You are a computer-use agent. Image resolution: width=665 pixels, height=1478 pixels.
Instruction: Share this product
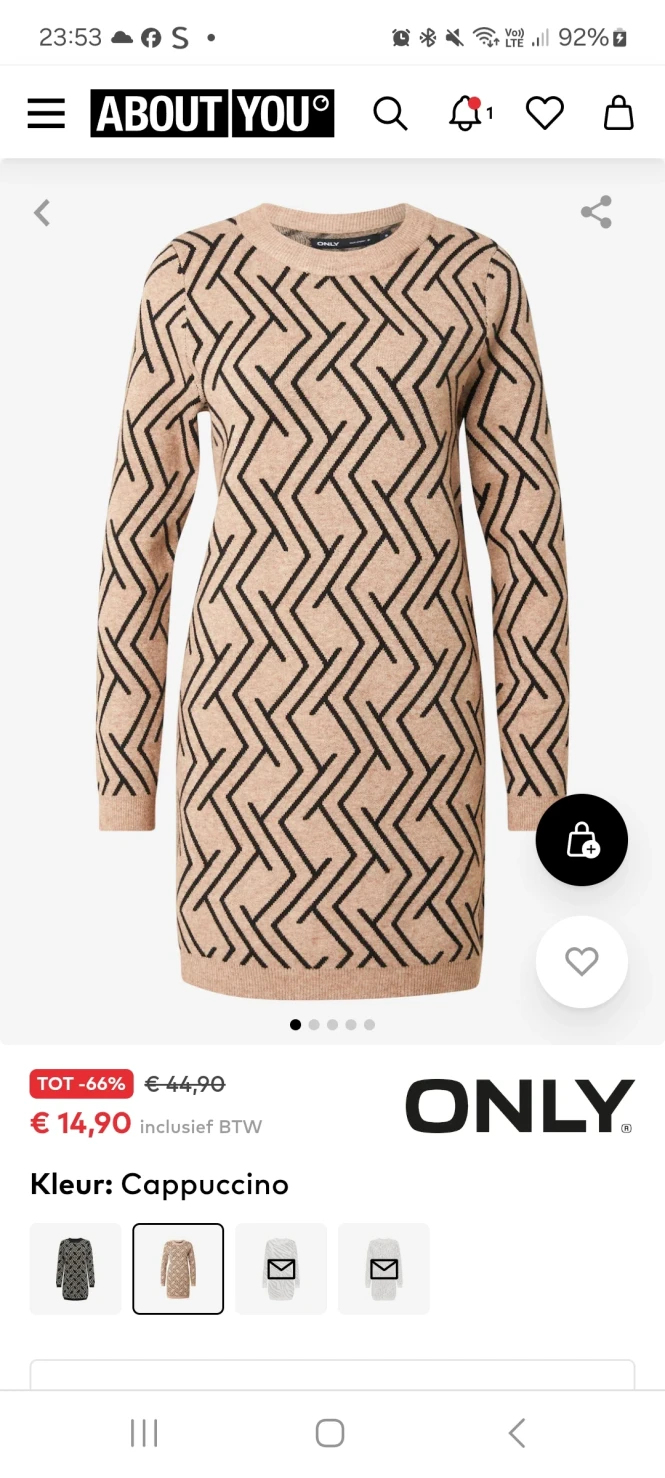tap(596, 212)
